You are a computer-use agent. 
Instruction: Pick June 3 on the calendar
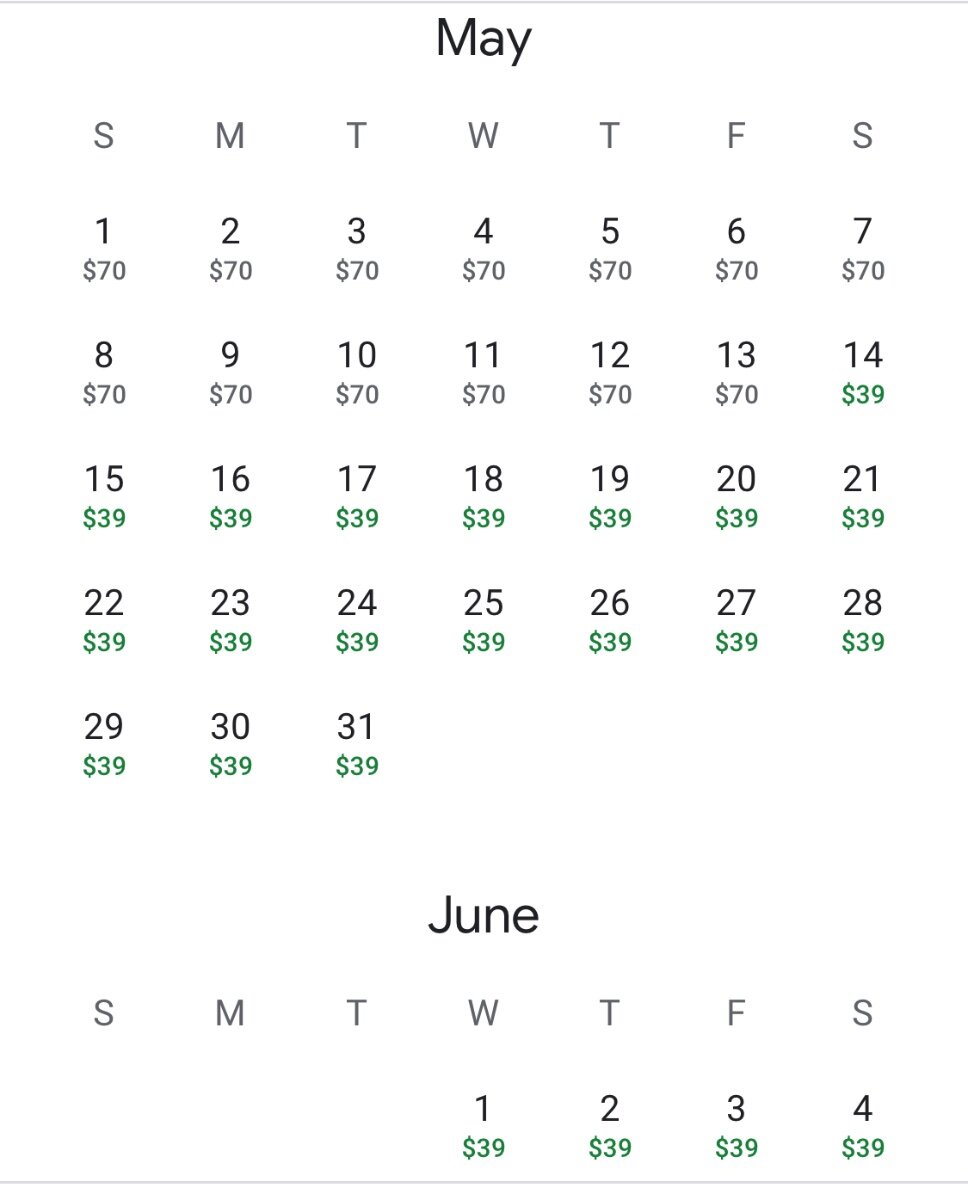[x=736, y=1124]
